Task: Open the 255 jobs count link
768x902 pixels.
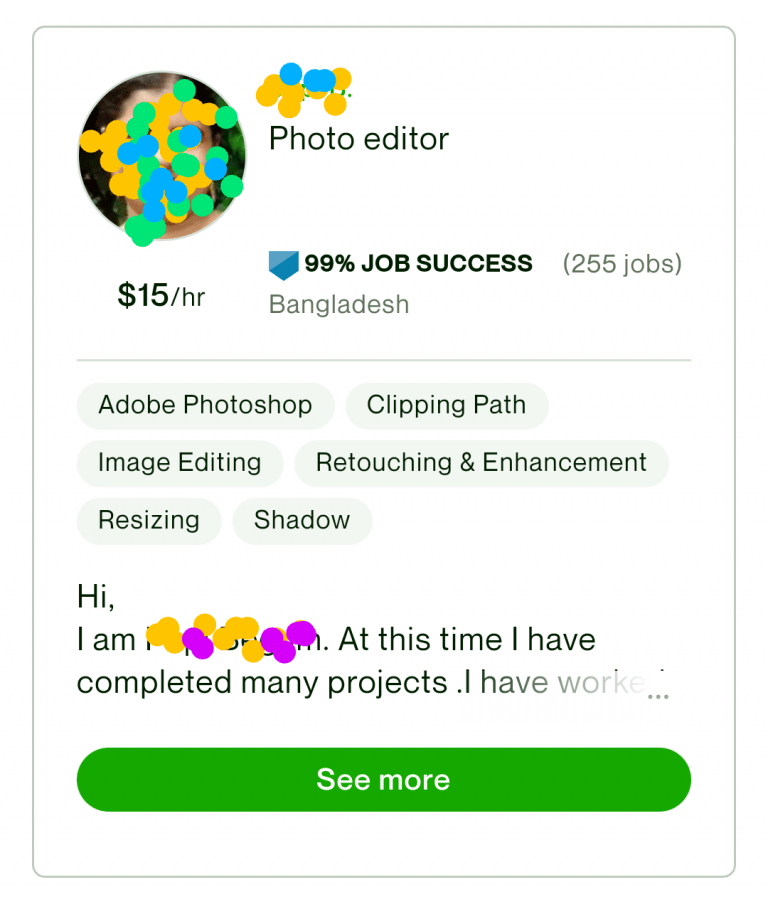Action: point(622,263)
